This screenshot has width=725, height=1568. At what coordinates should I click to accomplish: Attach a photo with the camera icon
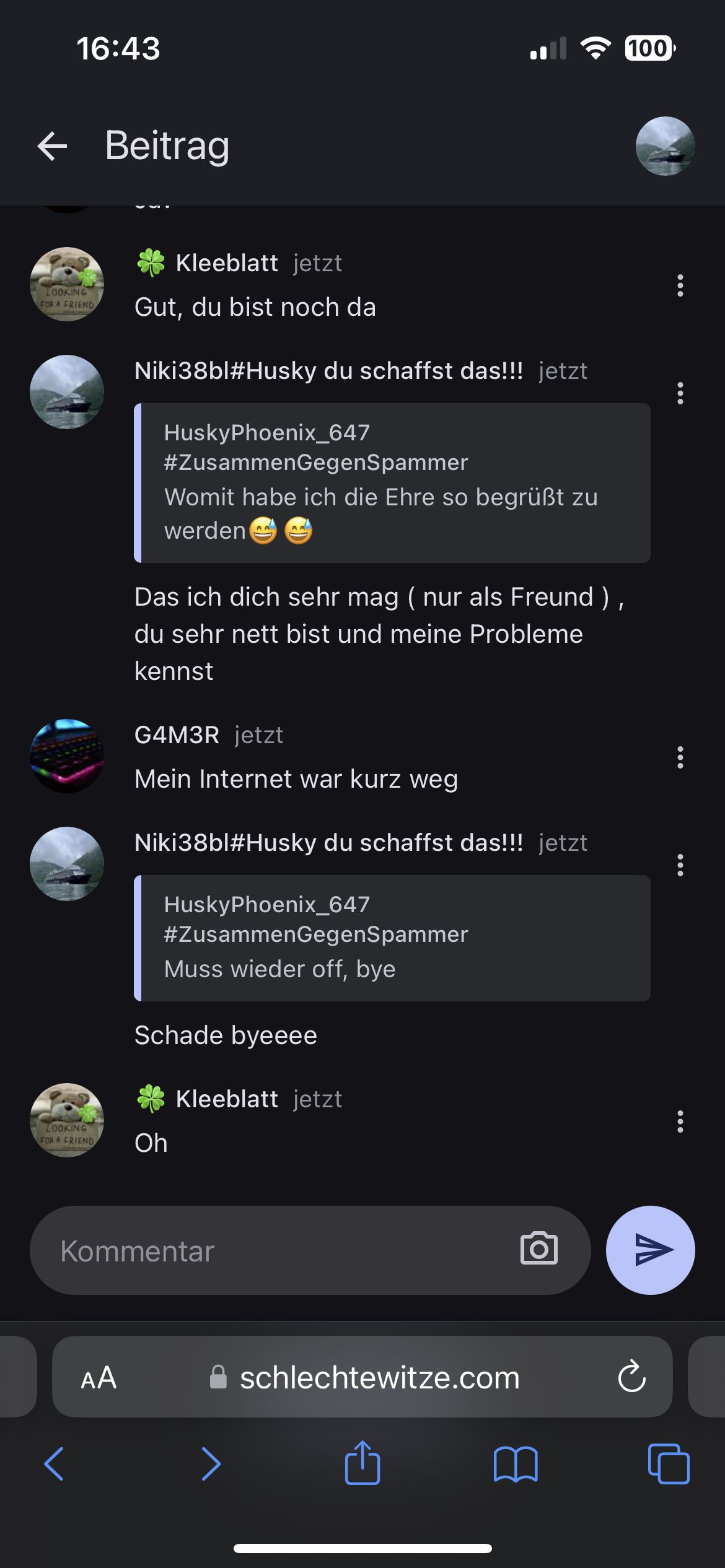point(538,1249)
